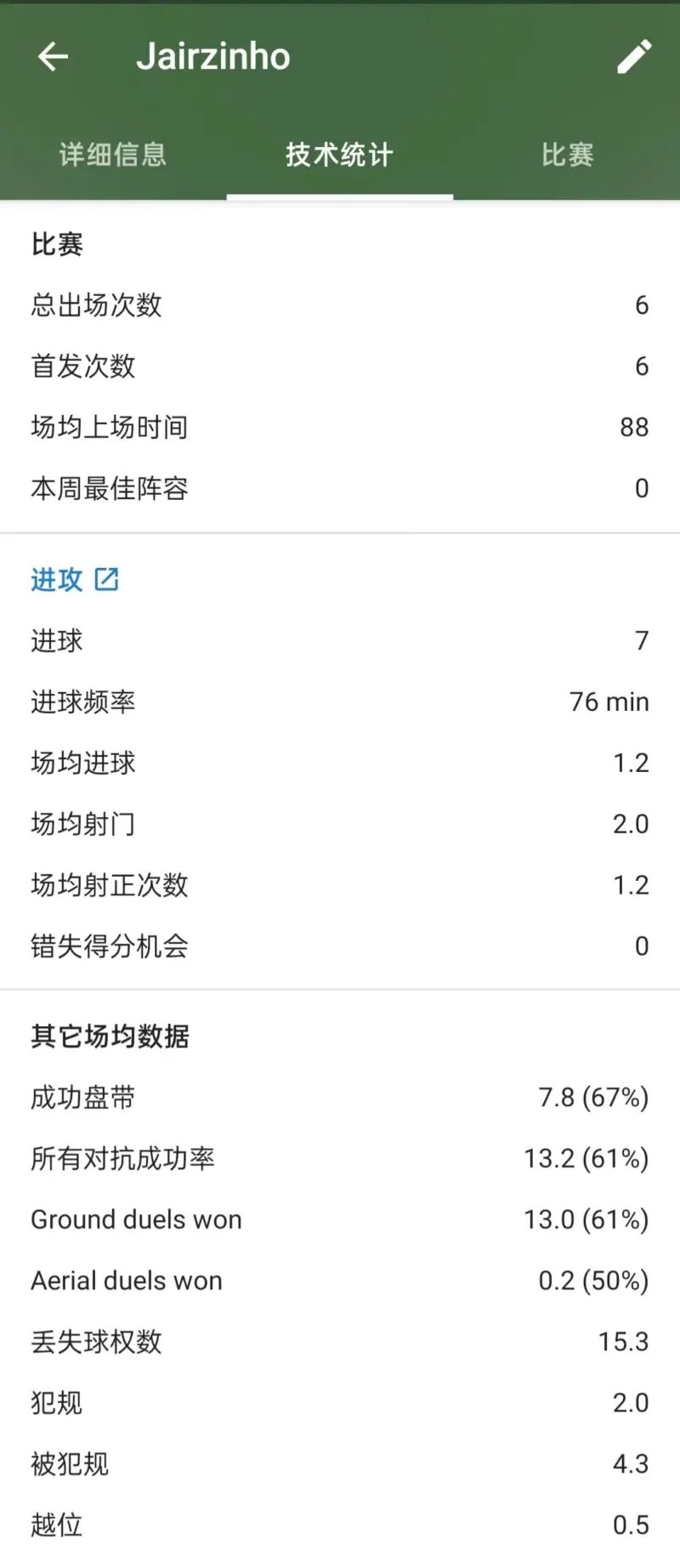Open the 比赛 tab
The image size is (680, 1568).
[567, 155]
